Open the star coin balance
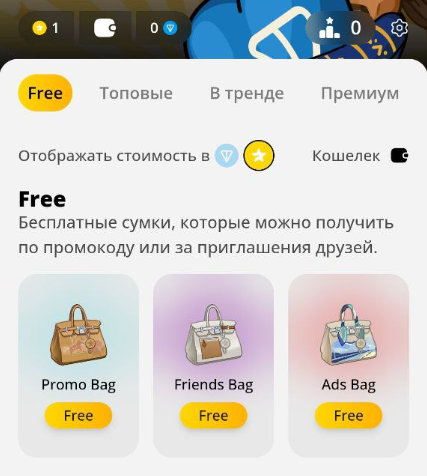The width and height of the screenshot is (427, 476). point(46,28)
